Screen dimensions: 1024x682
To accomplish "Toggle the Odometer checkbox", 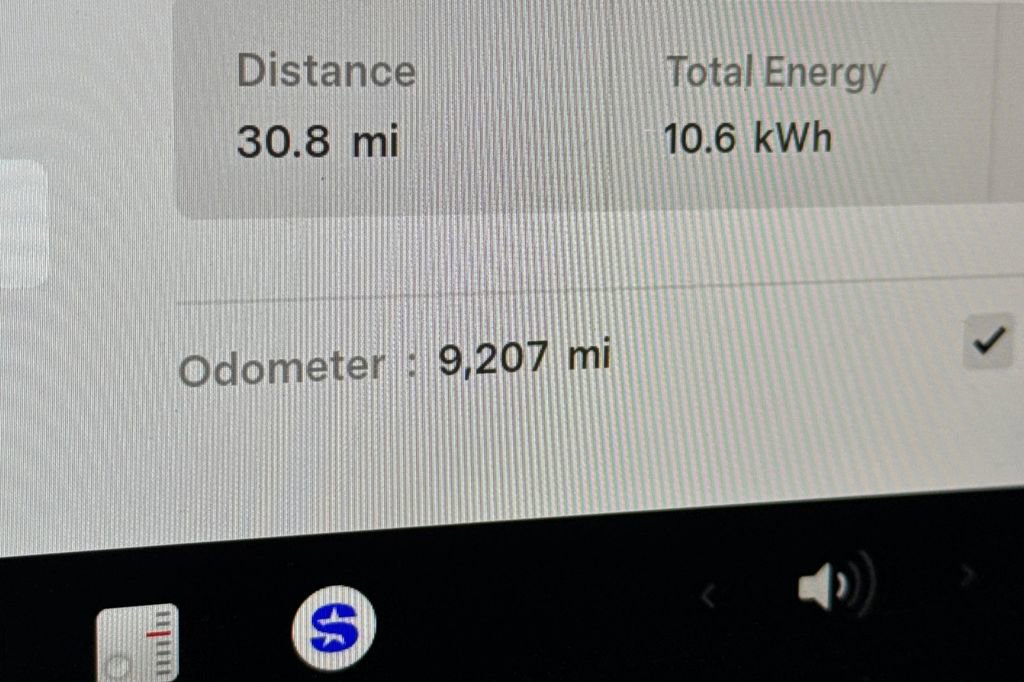I will 990,343.
